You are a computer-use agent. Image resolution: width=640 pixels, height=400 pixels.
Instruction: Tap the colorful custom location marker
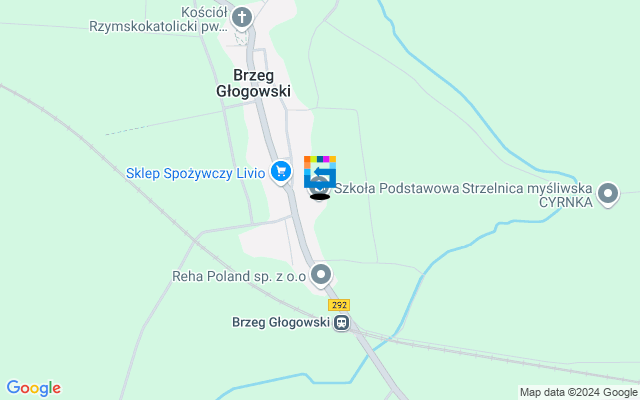[320, 172]
